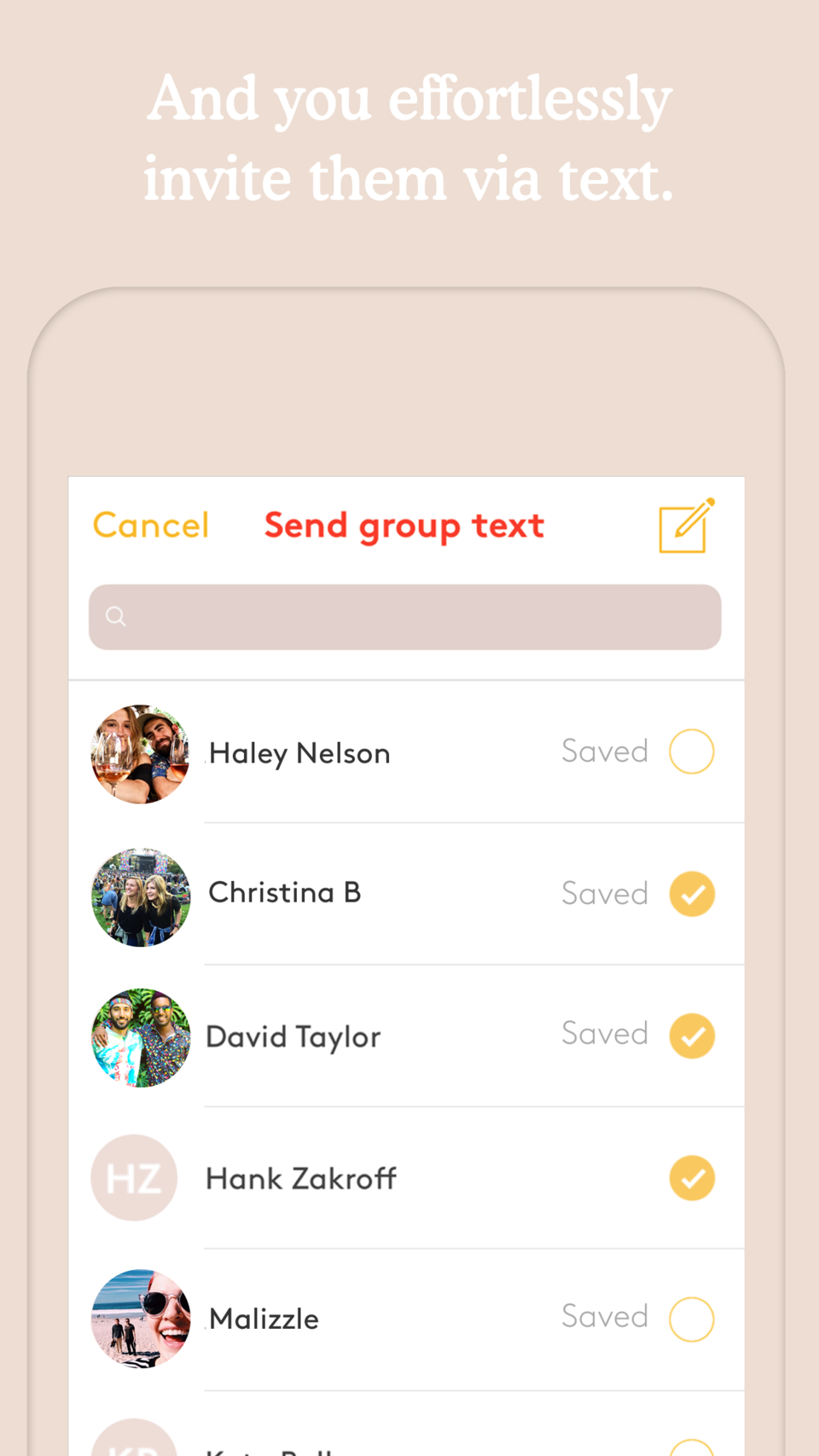Toggle off Hank Zakroff's checkmark

(692, 1177)
